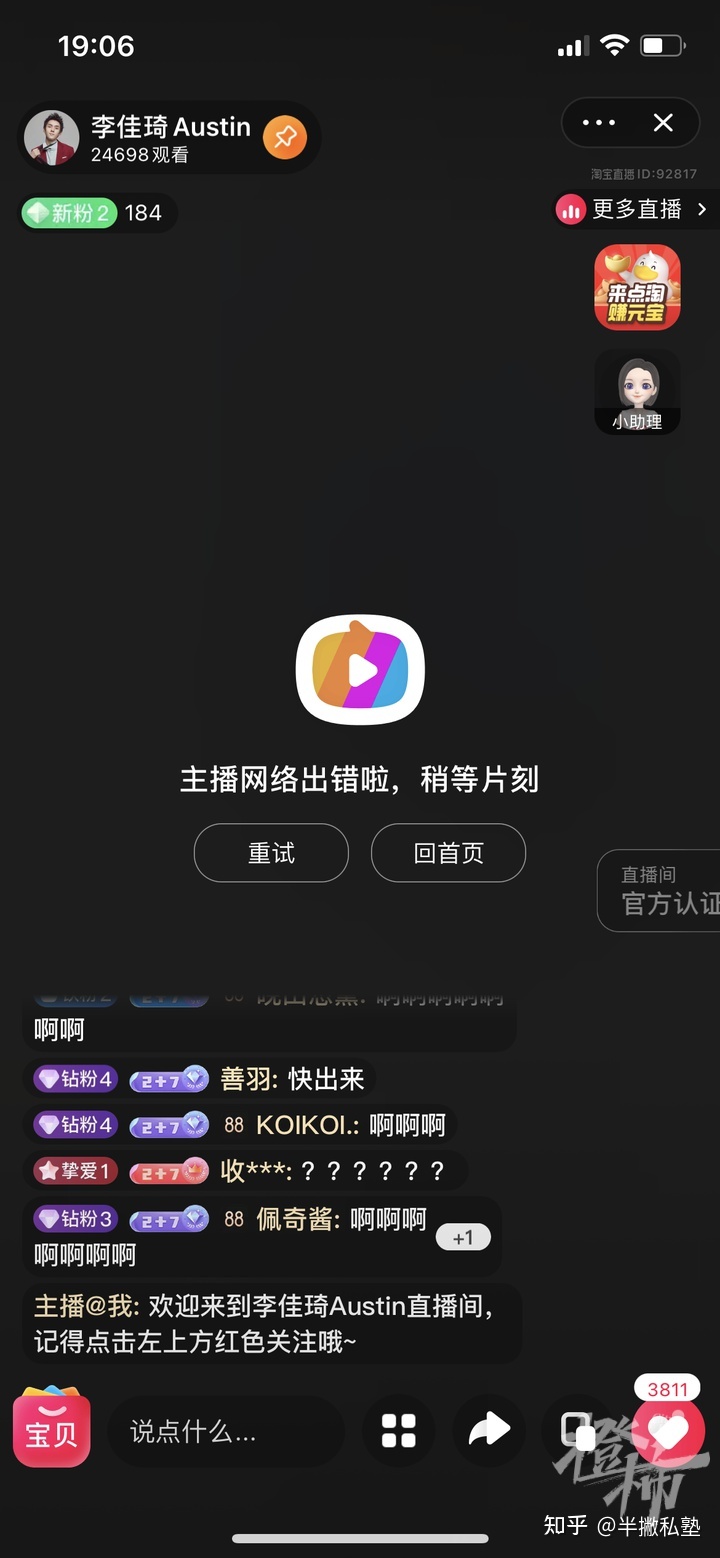This screenshot has height=1558, width=720.
Task: Tap +1 to echo 佩奇酱's comment
Action: coord(463,1238)
